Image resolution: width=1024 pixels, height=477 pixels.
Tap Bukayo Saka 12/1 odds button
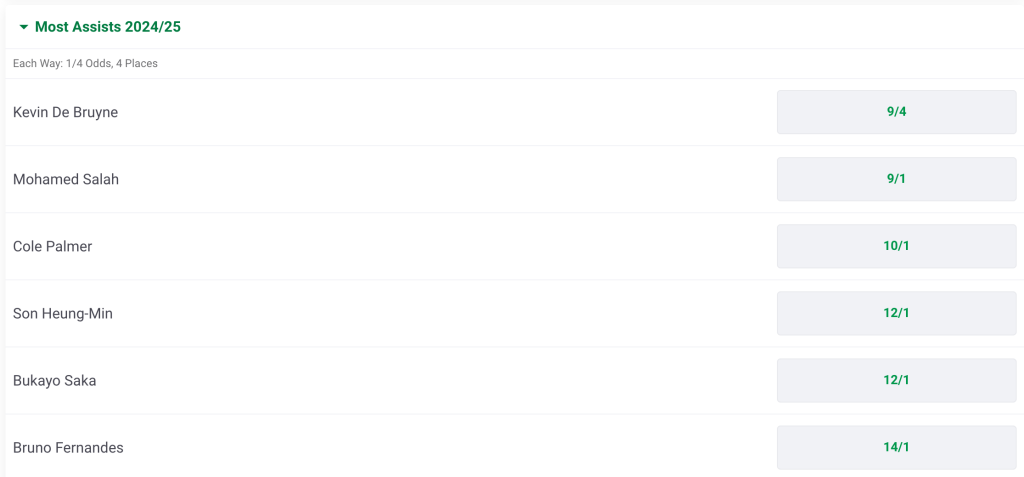[896, 380]
